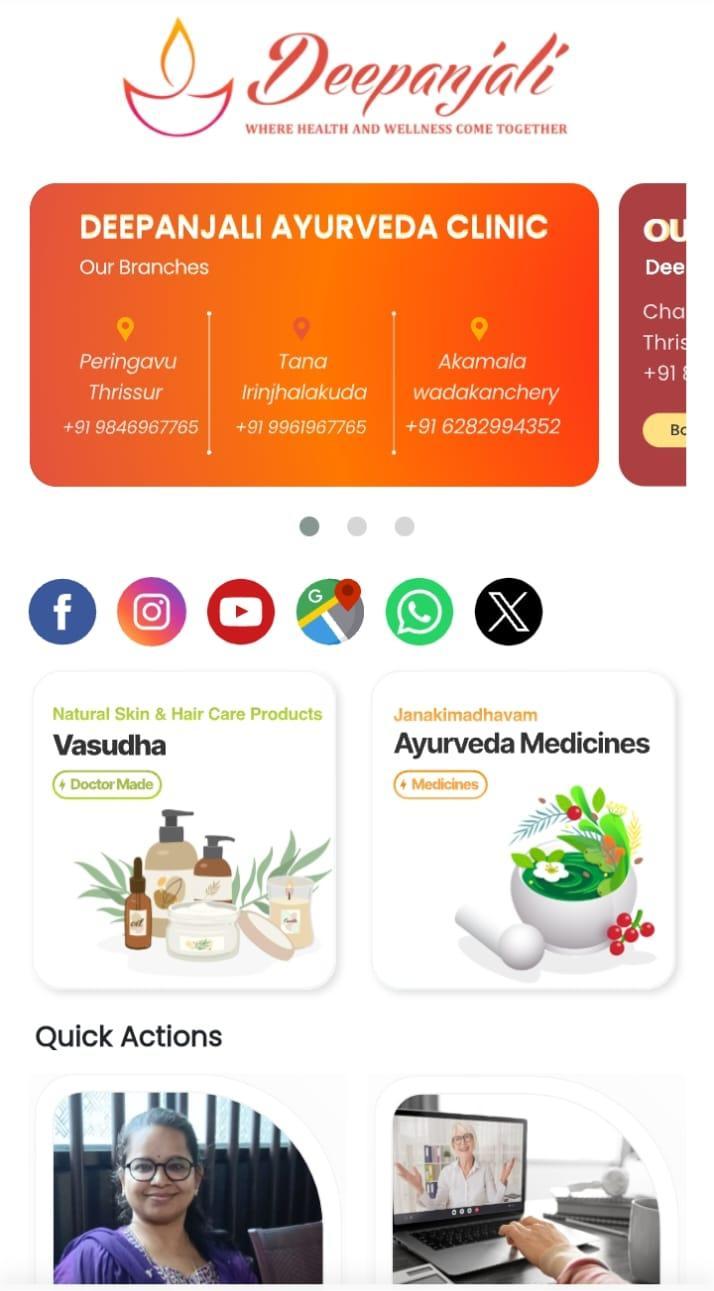
Task: Open clinic location in Google Maps
Action: (x=330, y=611)
